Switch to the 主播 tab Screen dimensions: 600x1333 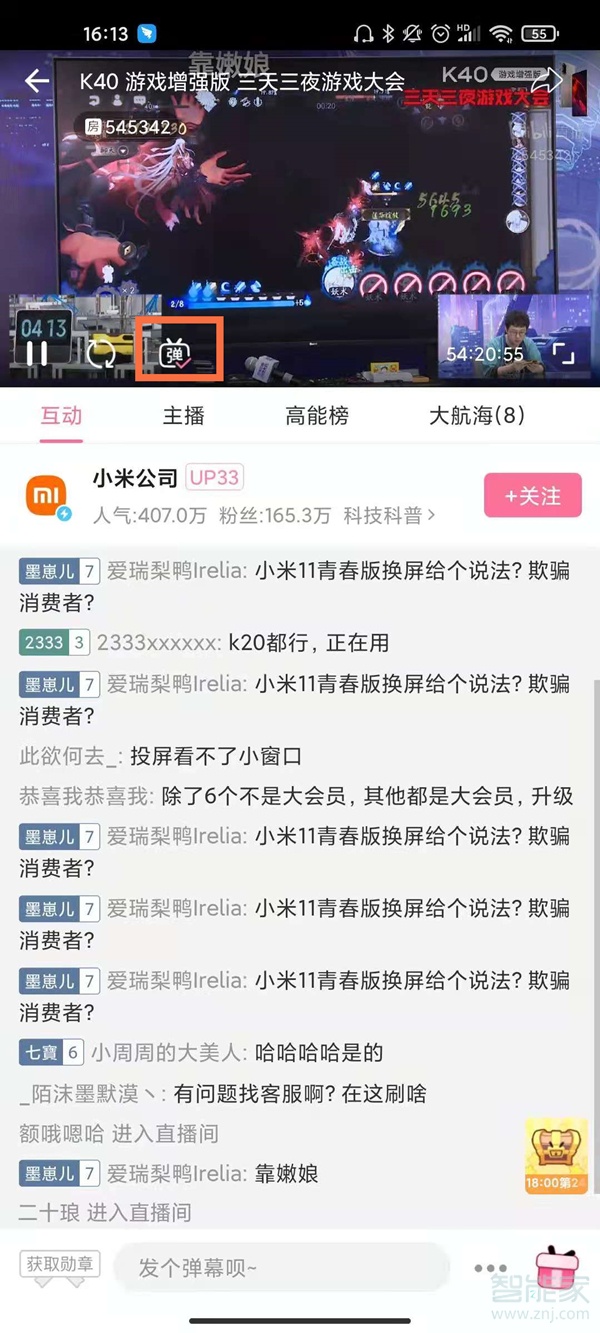click(x=183, y=416)
